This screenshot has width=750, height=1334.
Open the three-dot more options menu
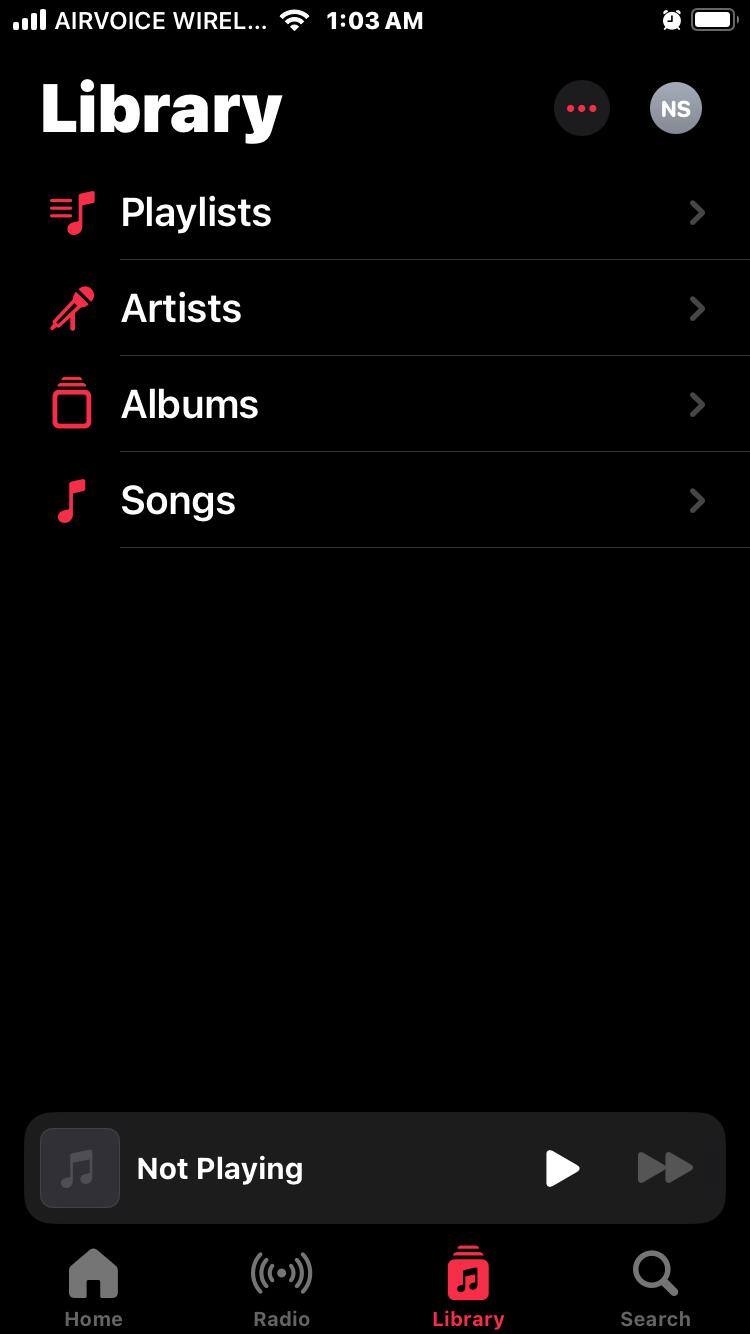581,108
